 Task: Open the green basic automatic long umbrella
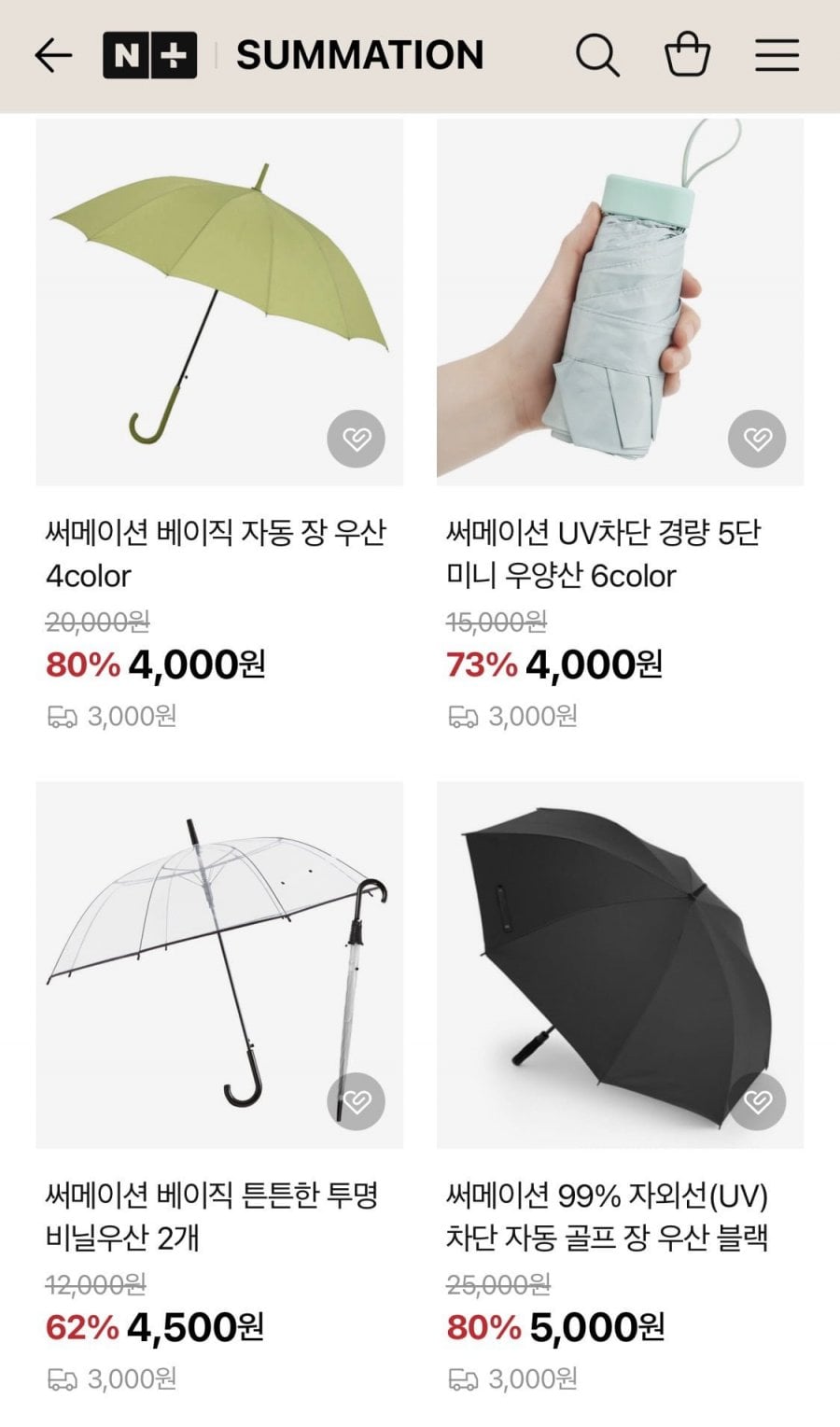[x=219, y=301]
